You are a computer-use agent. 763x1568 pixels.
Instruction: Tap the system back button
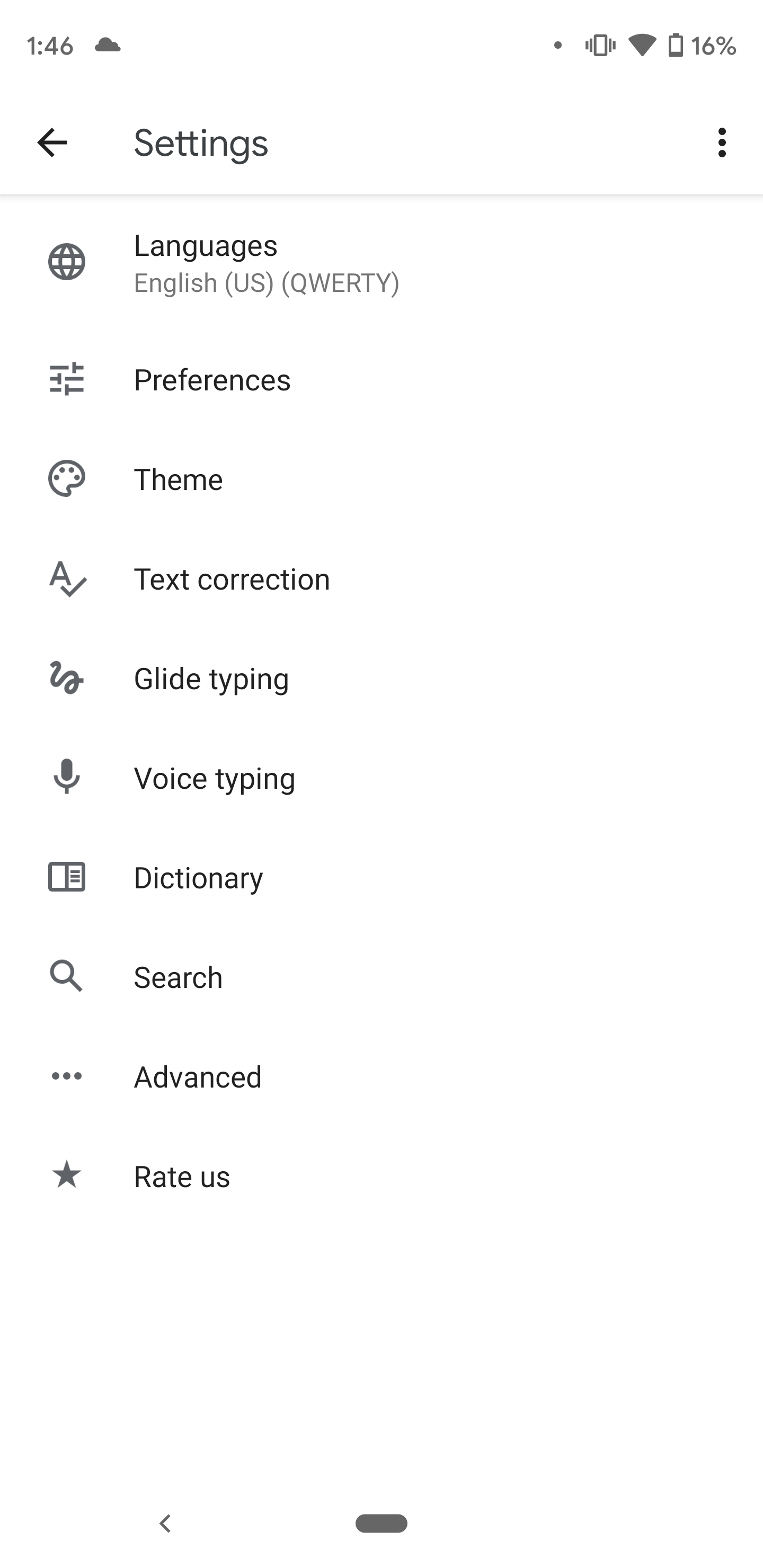click(x=165, y=1523)
